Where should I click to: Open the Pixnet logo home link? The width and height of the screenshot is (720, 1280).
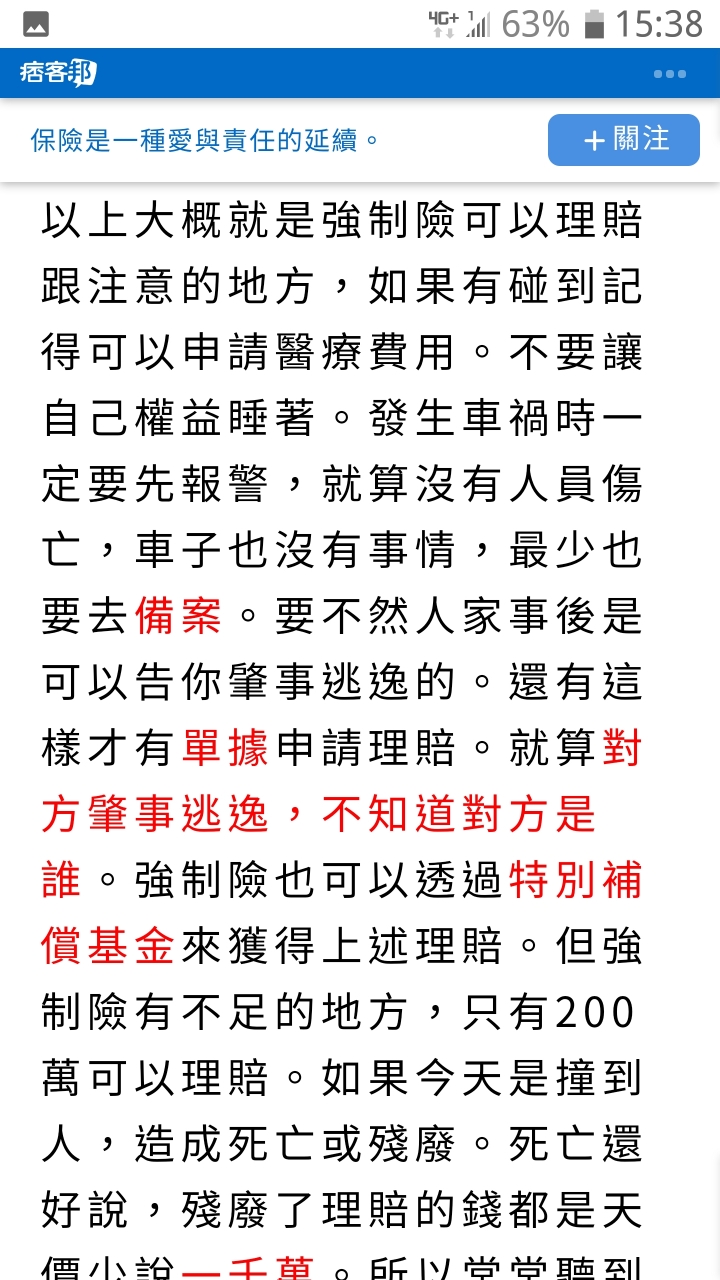point(58,73)
